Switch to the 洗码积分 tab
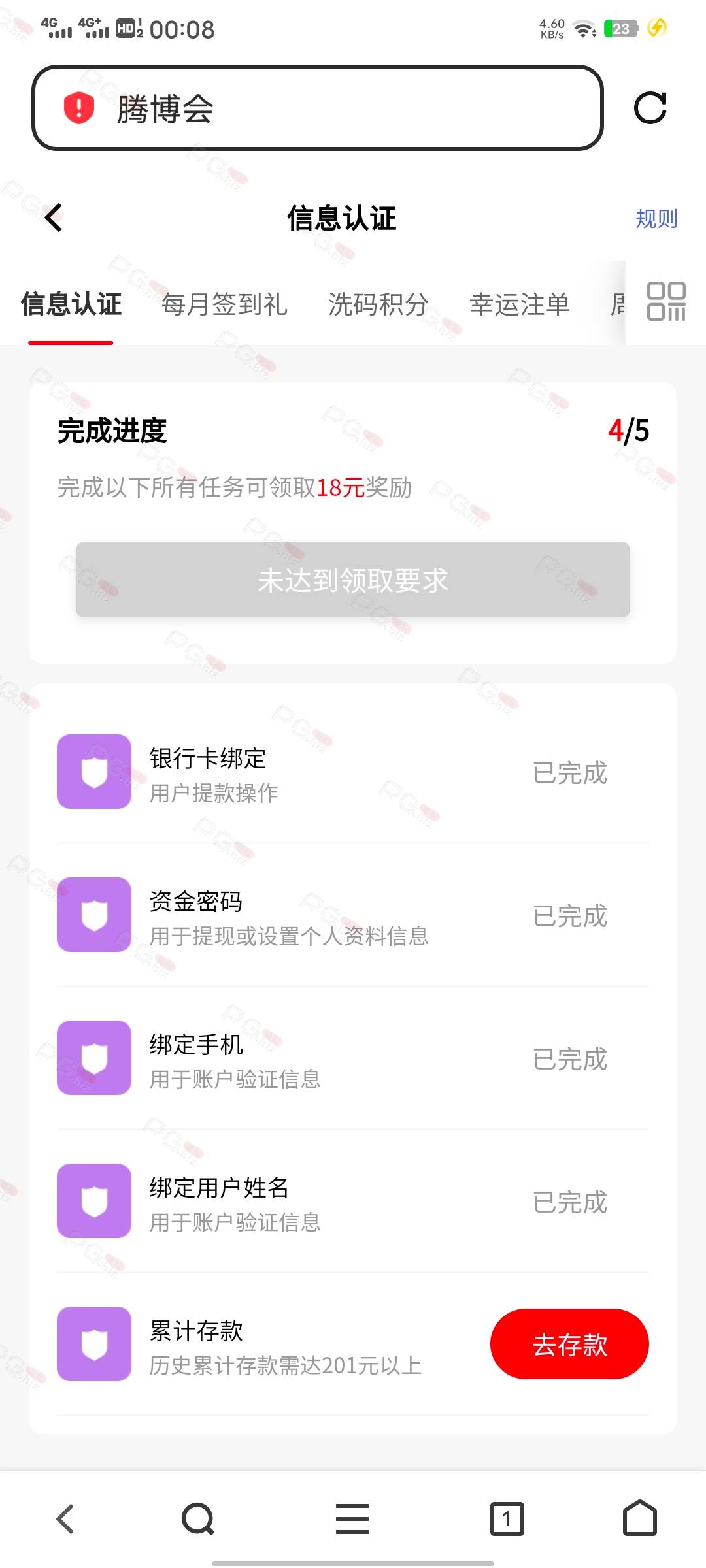The image size is (706, 1568). coord(378,304)
